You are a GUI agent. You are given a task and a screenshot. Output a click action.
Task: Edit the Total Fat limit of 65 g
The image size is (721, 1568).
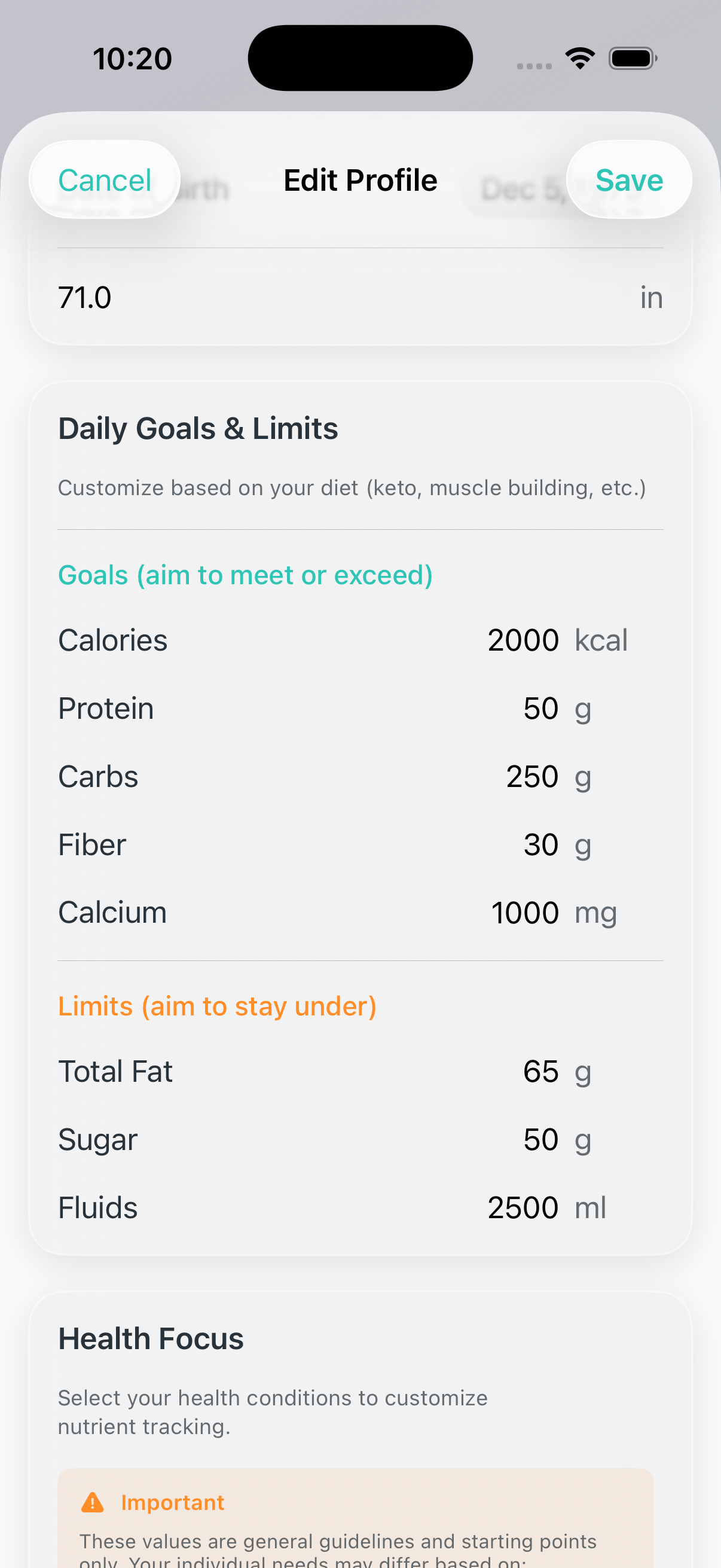coord(540,1071)
